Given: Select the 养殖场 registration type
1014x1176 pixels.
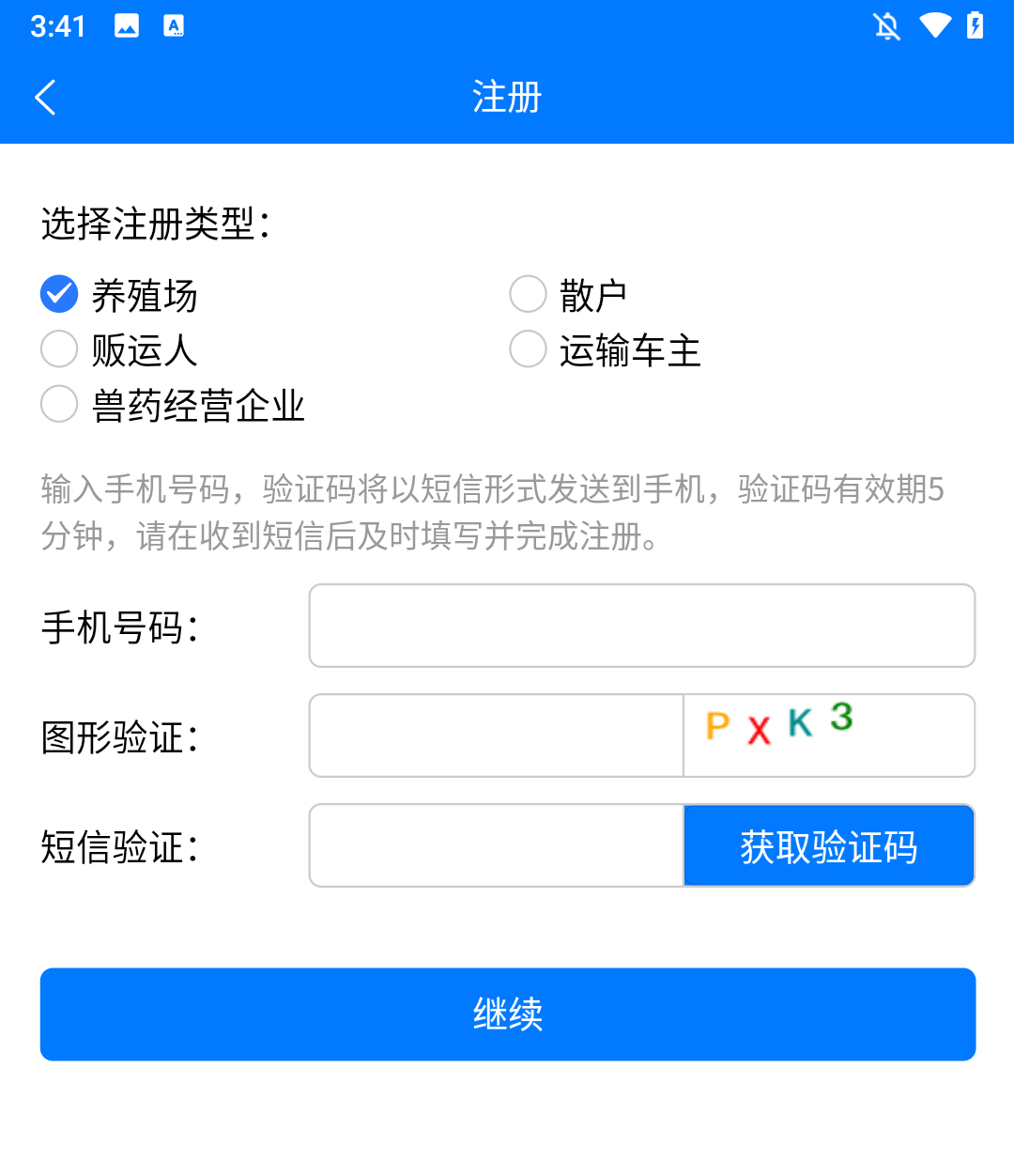Looking at the screenshot, I should coord(59,293).
